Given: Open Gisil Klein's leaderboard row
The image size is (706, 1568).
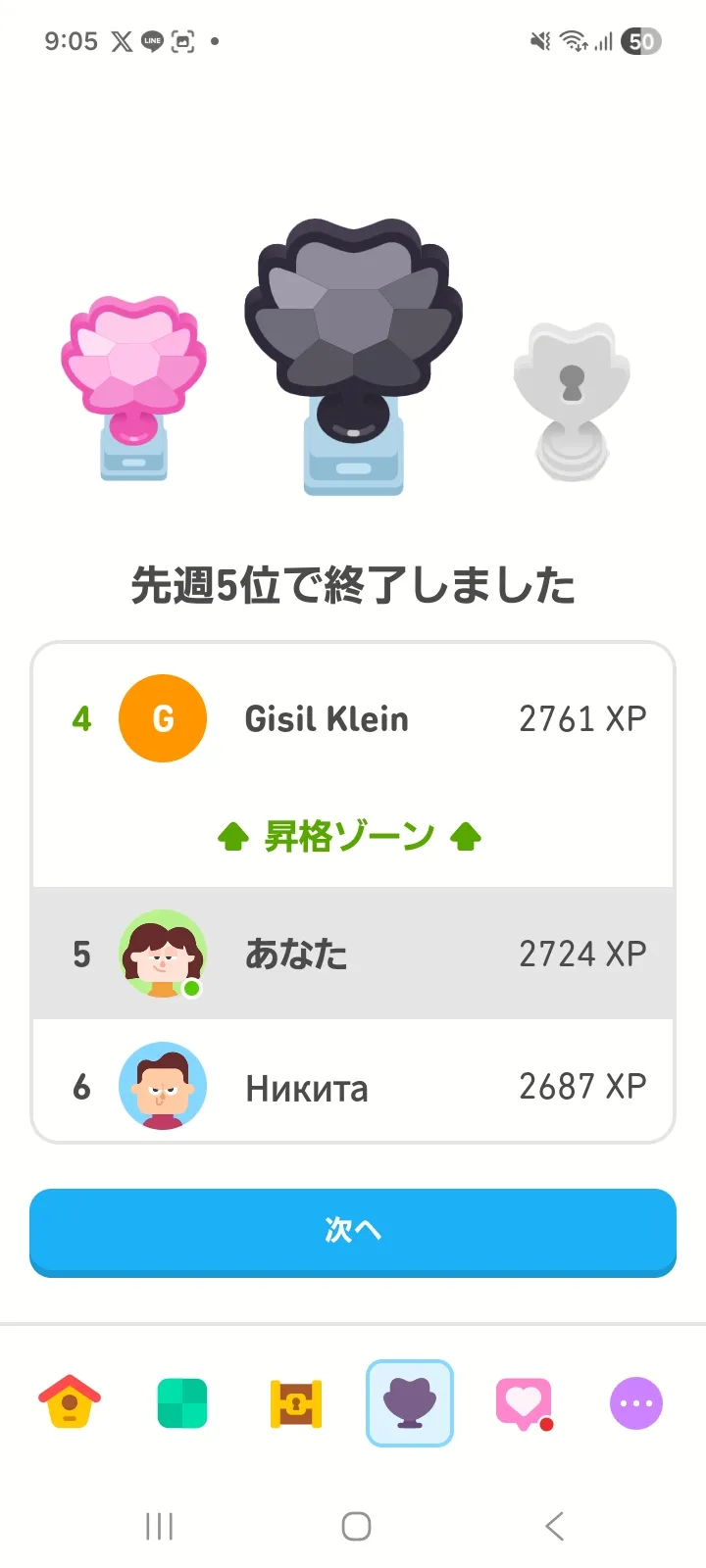Looking at the screenshot, I should [353, 719].
